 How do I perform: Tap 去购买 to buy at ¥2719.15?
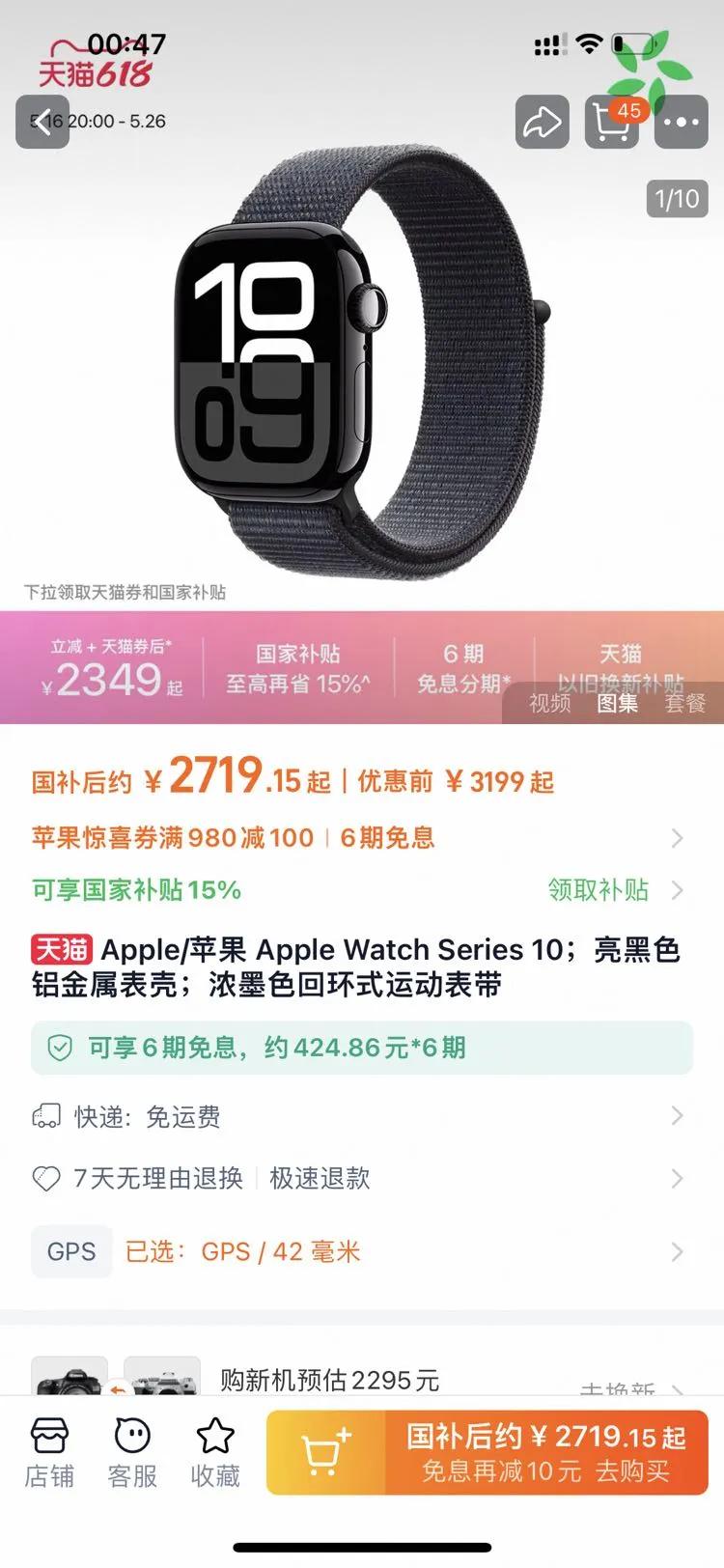546,1452
